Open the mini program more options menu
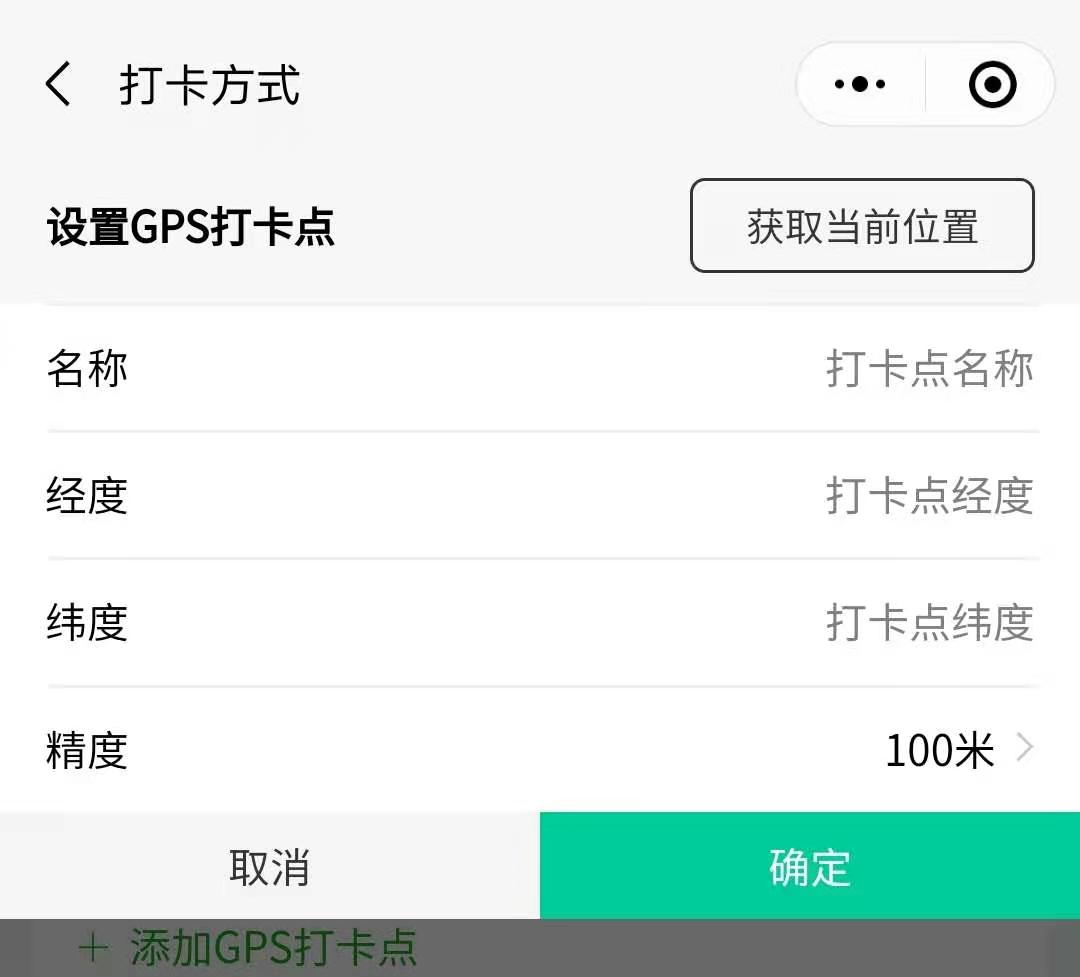Image resolution: width=1080 pixels, height=977 pixels. 860,85
